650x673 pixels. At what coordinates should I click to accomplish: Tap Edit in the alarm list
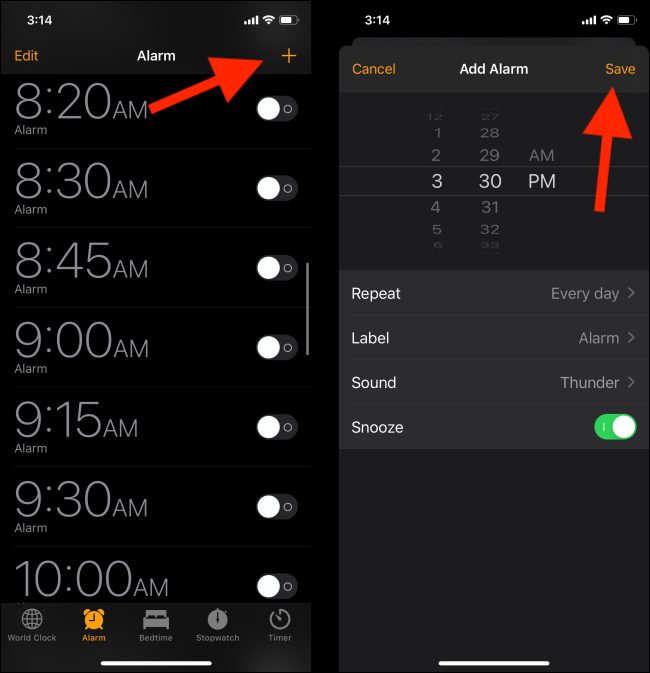click(x=27, y=56)
